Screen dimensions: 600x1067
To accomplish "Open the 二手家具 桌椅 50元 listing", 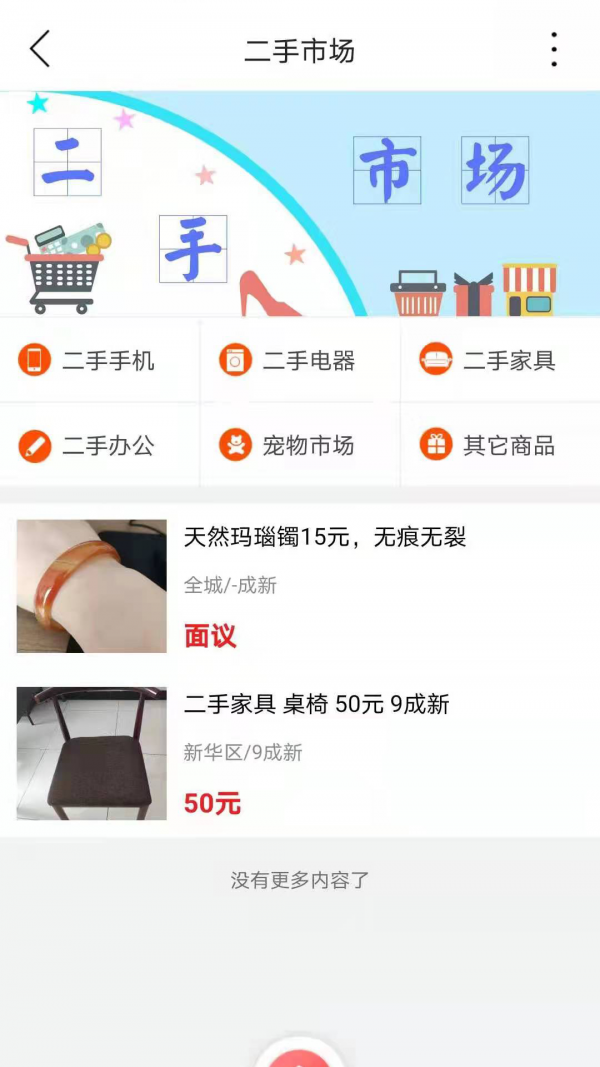I will pyautogui.click(x=300, y=753).
